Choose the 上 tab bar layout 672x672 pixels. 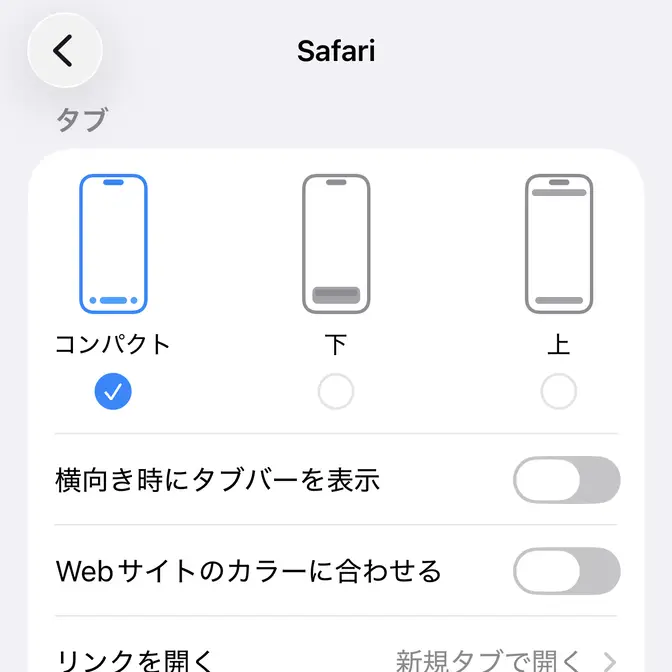coord(558,392)
